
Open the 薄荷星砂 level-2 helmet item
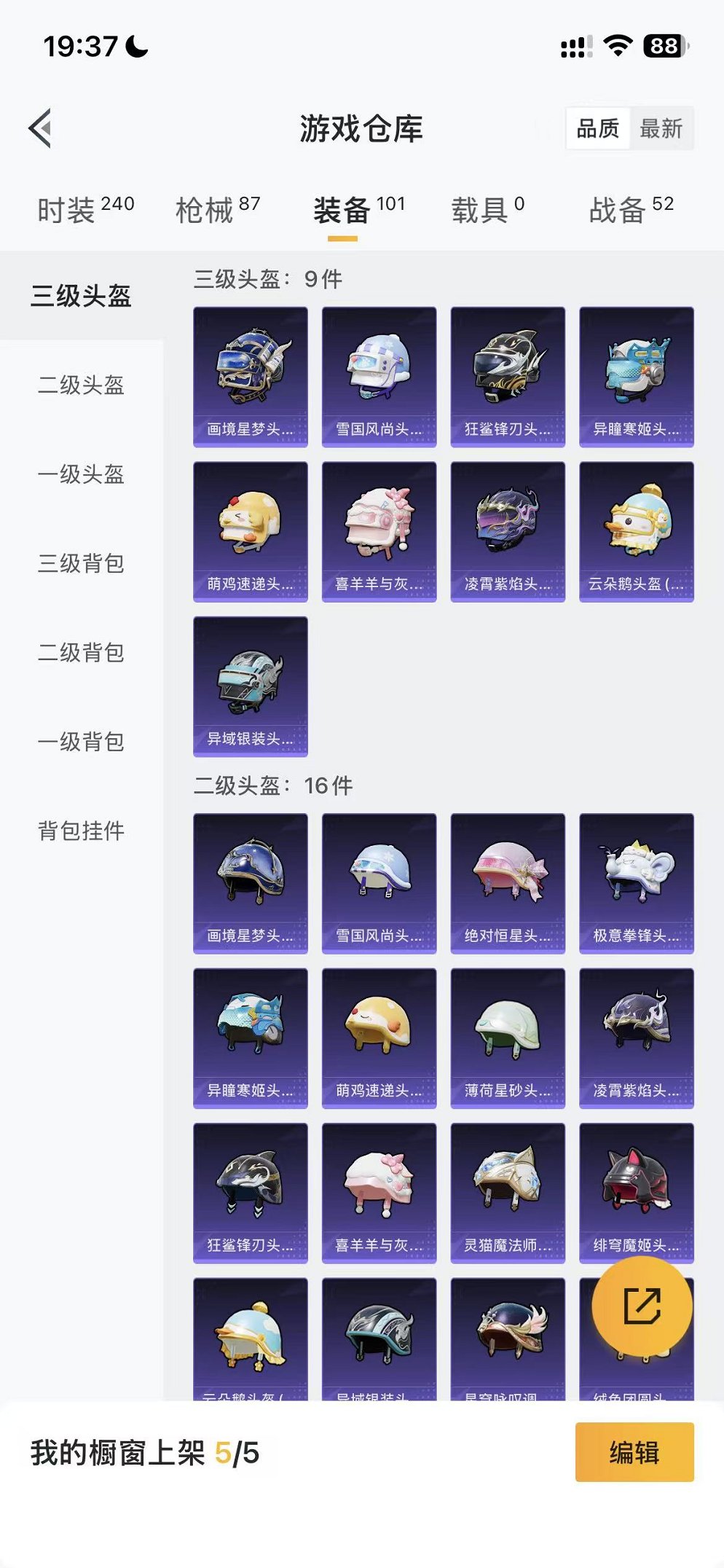[x=508, y=1038]
